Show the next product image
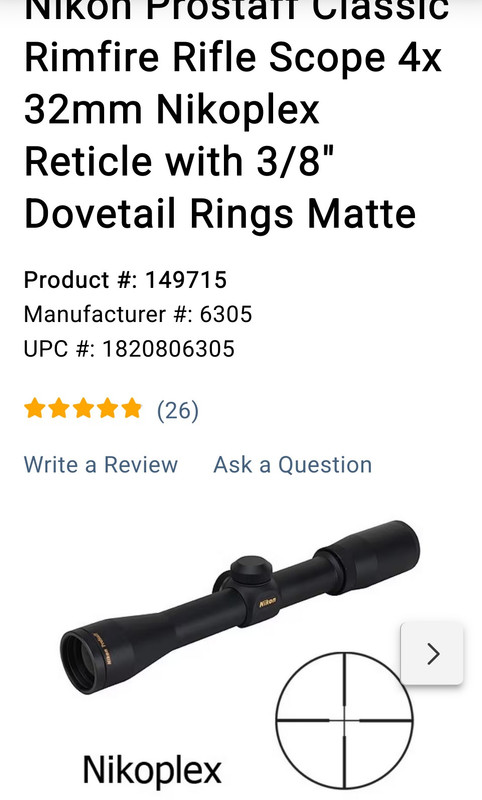 [x=432, y=654]
